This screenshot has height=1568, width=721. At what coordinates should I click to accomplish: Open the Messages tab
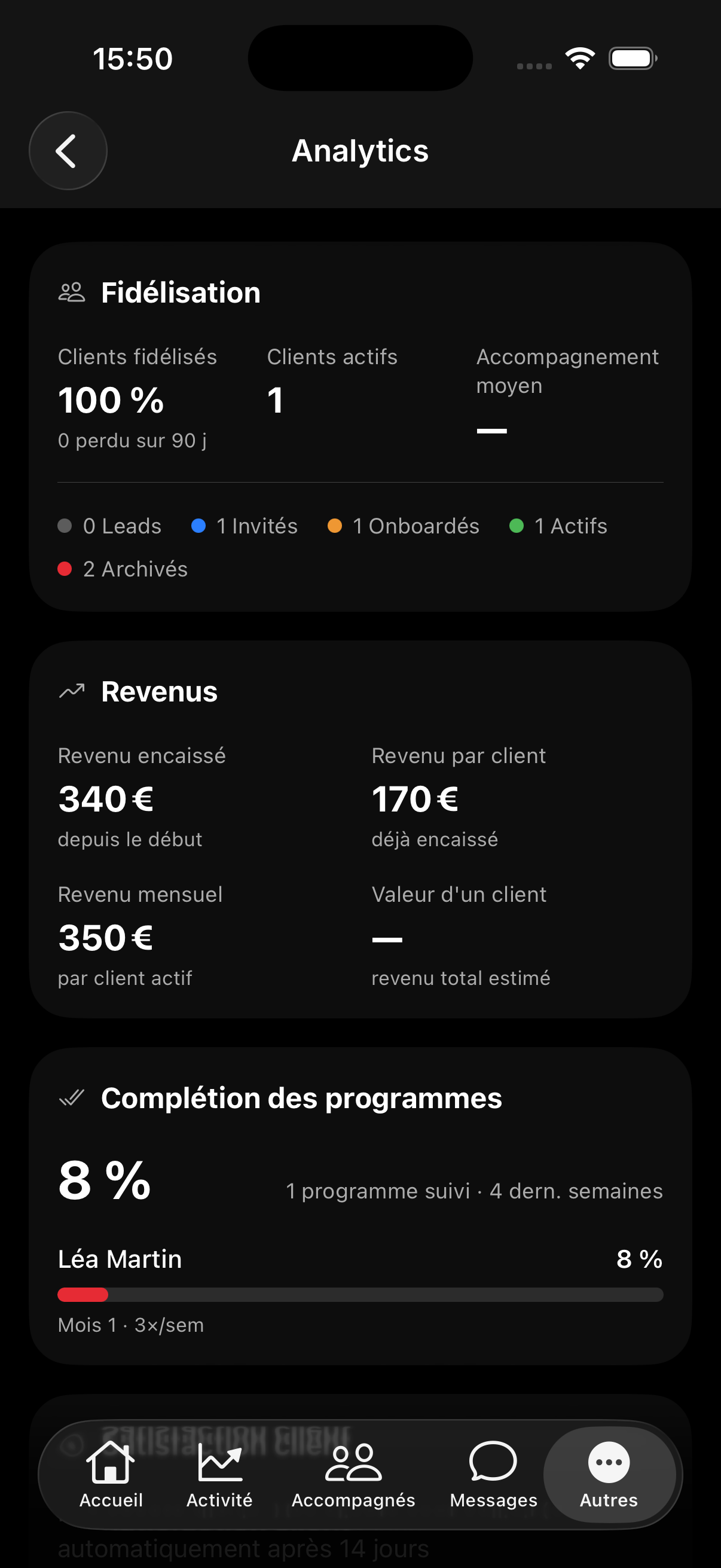[493, 1475]
